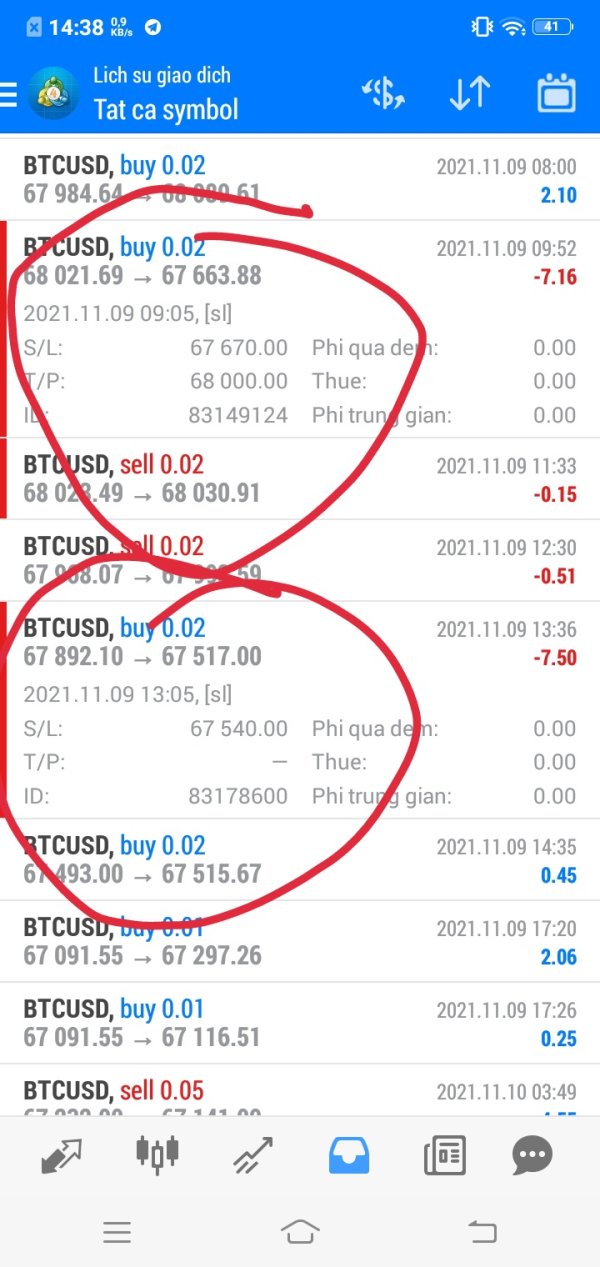Screen dimensions: 600x1267
Task: Expand the BTCUSD sell closed at 11:33
Action: coord(300,479)
